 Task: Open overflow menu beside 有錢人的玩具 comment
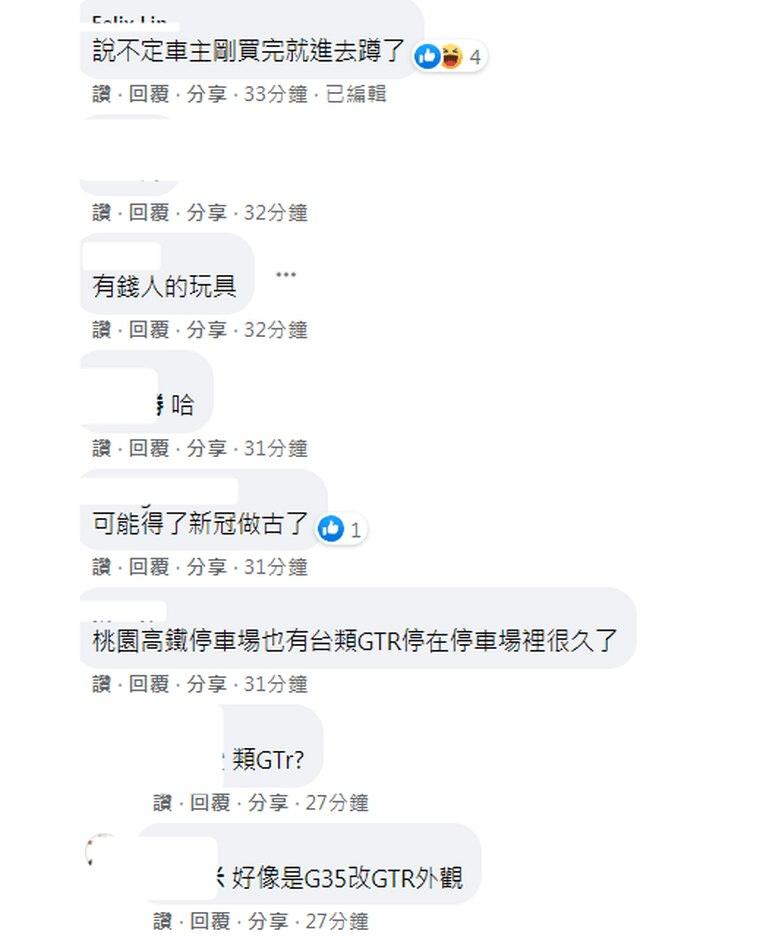click(x=285, y=273)
